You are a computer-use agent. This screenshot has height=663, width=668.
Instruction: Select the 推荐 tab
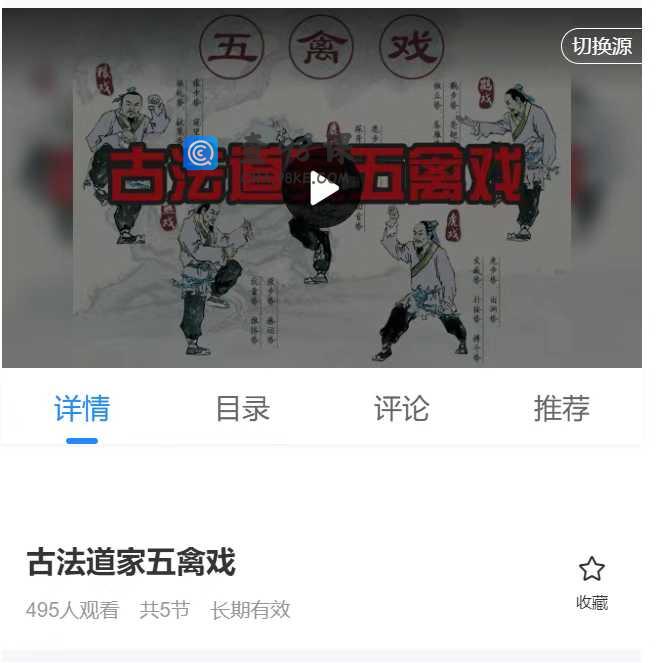[x=561, y=409]
